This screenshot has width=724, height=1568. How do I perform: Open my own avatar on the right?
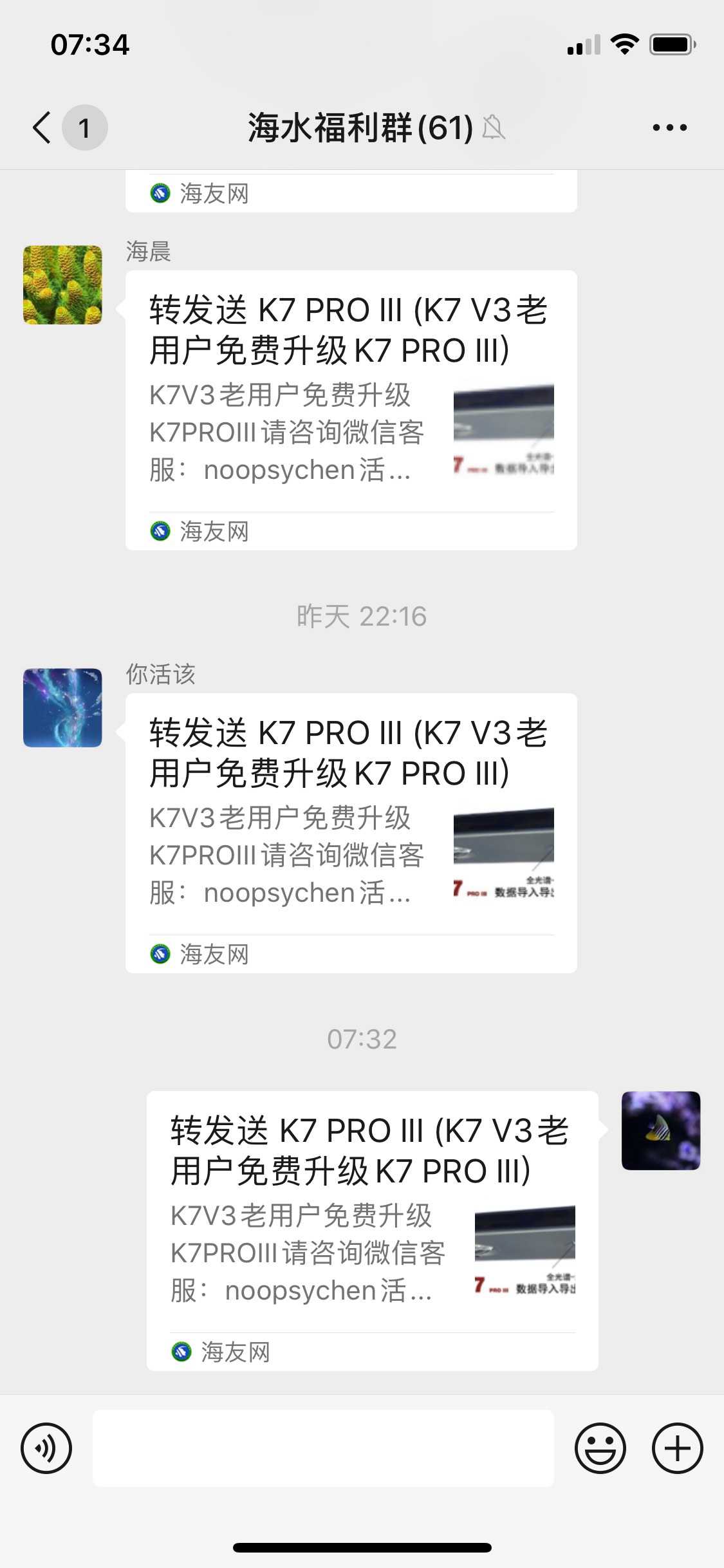coord(660,1130)
